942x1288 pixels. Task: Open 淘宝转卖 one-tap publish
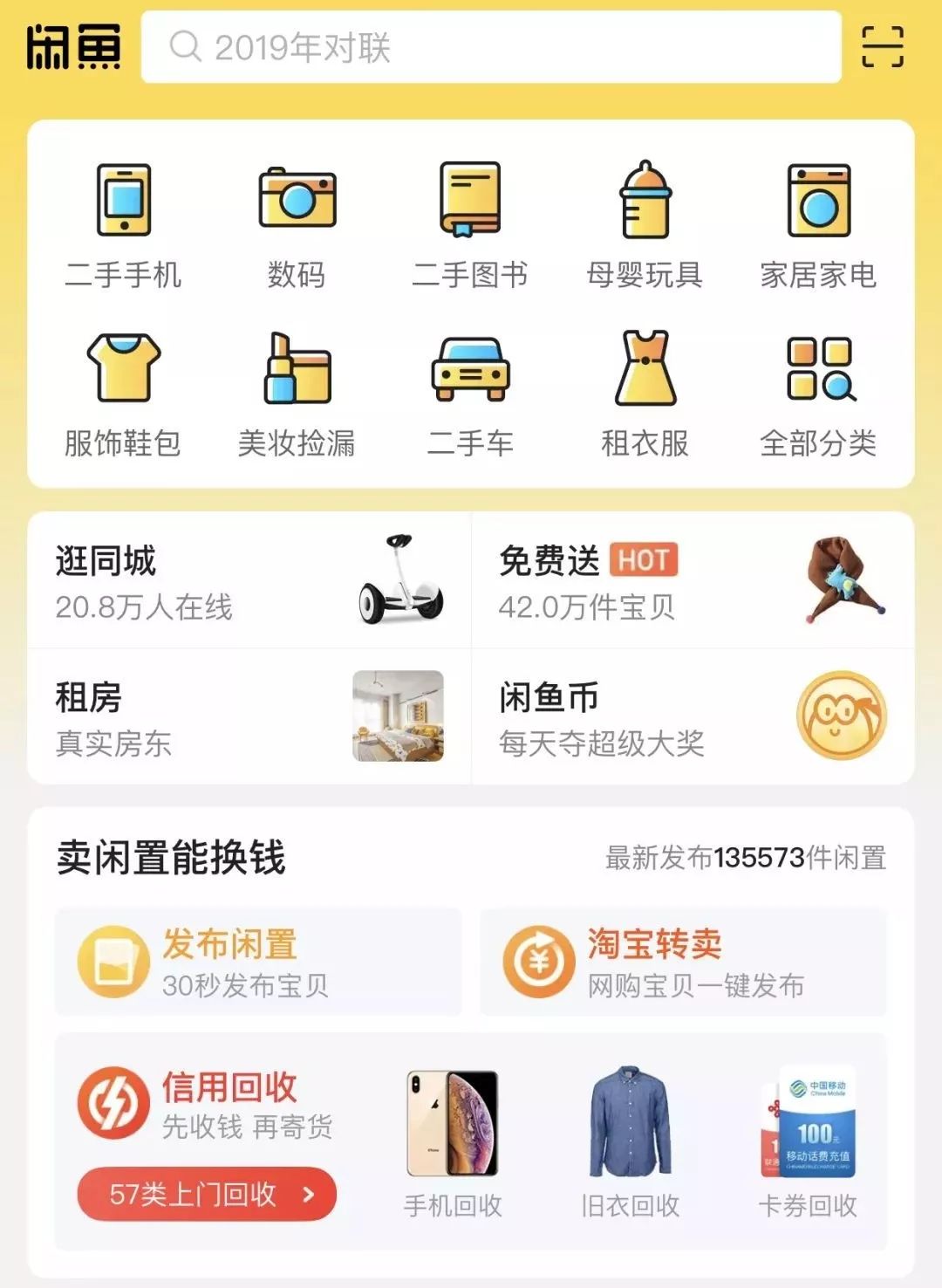[x=684, y=962]
